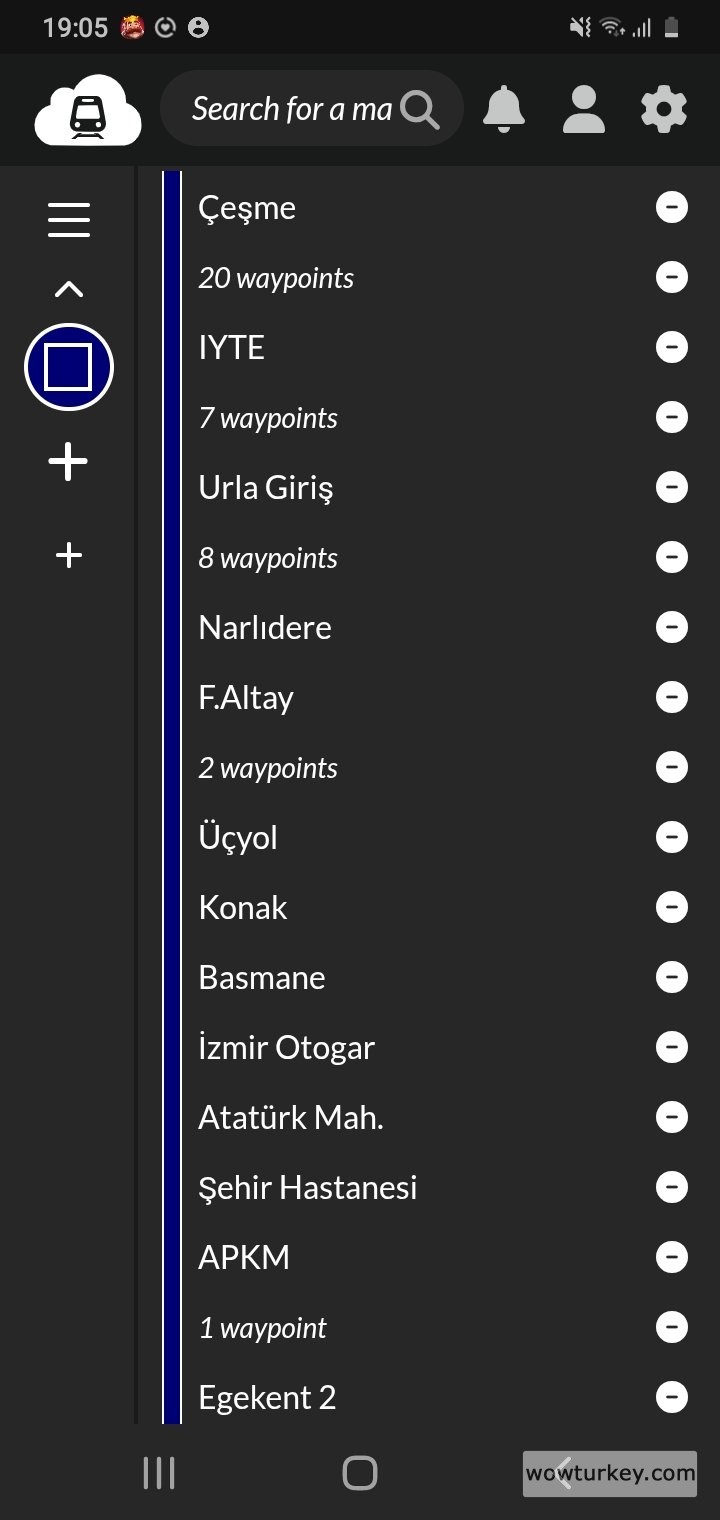
Task: Remove Narlıdere station from the line
Action: [x=671, y=628]
